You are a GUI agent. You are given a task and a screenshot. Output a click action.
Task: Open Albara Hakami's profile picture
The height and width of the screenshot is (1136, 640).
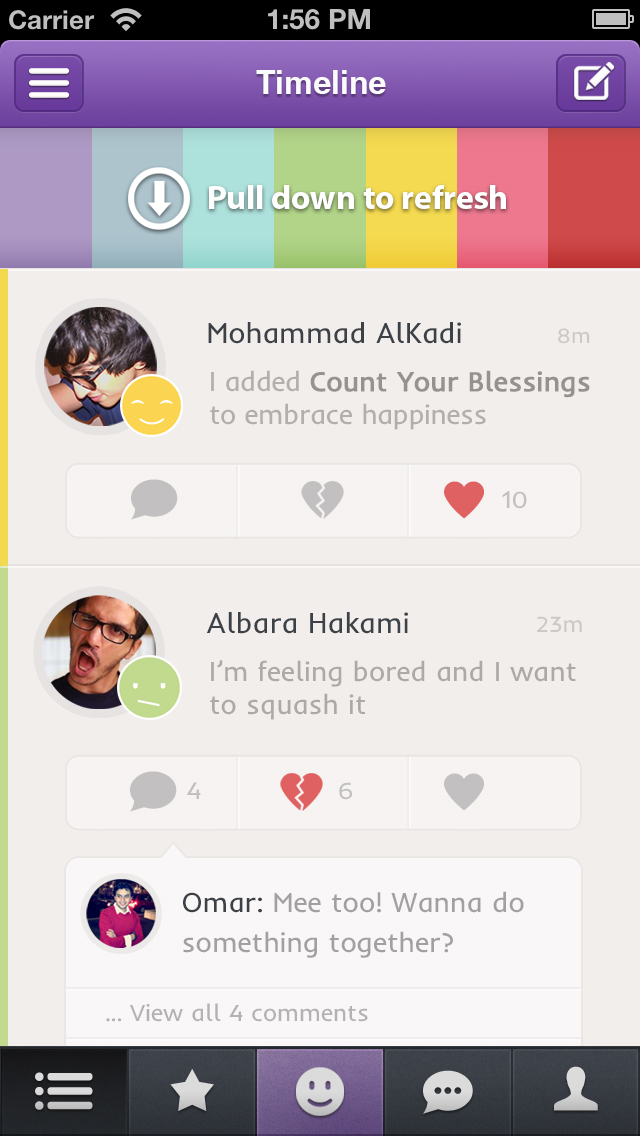click(x=96, y=650)
